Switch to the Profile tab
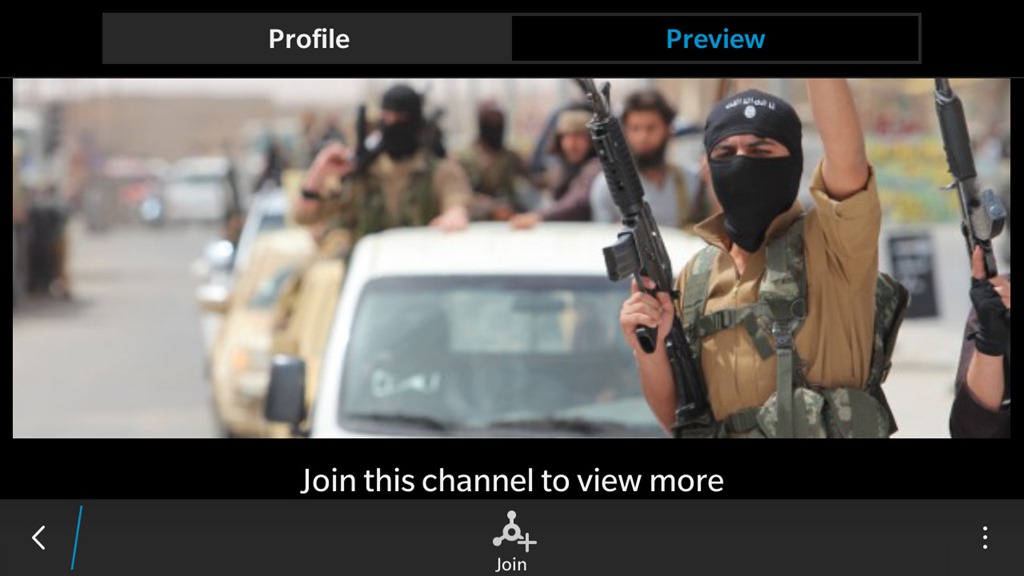1024x576 pixels. click(308, 39)
